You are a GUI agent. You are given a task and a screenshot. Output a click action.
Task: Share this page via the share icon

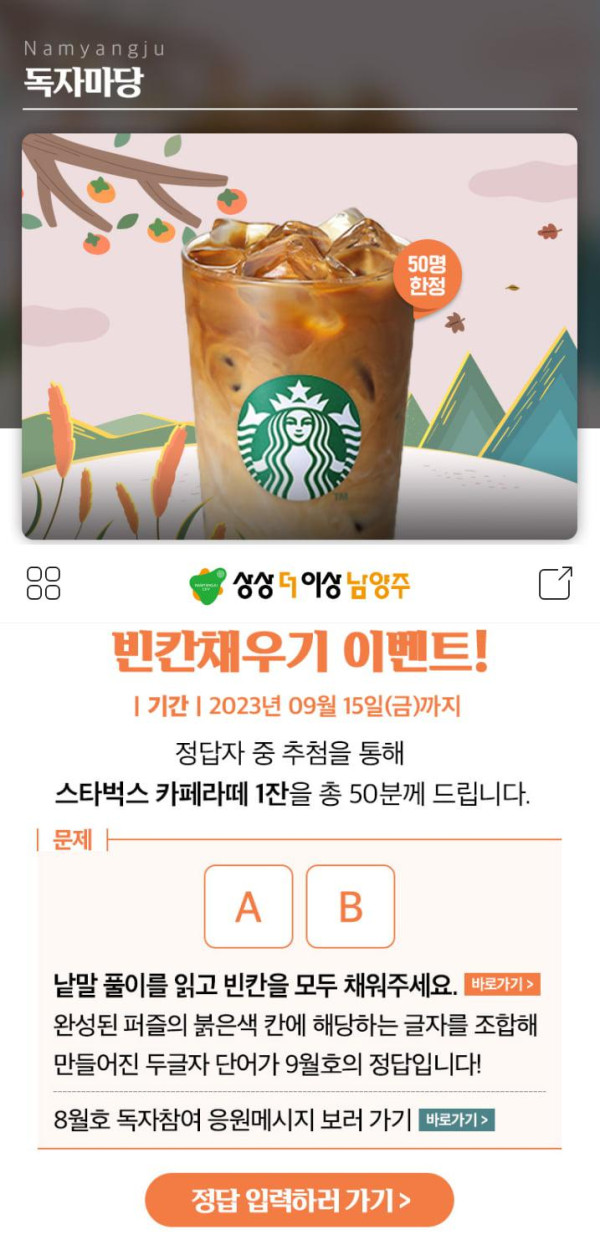[556, 583]
